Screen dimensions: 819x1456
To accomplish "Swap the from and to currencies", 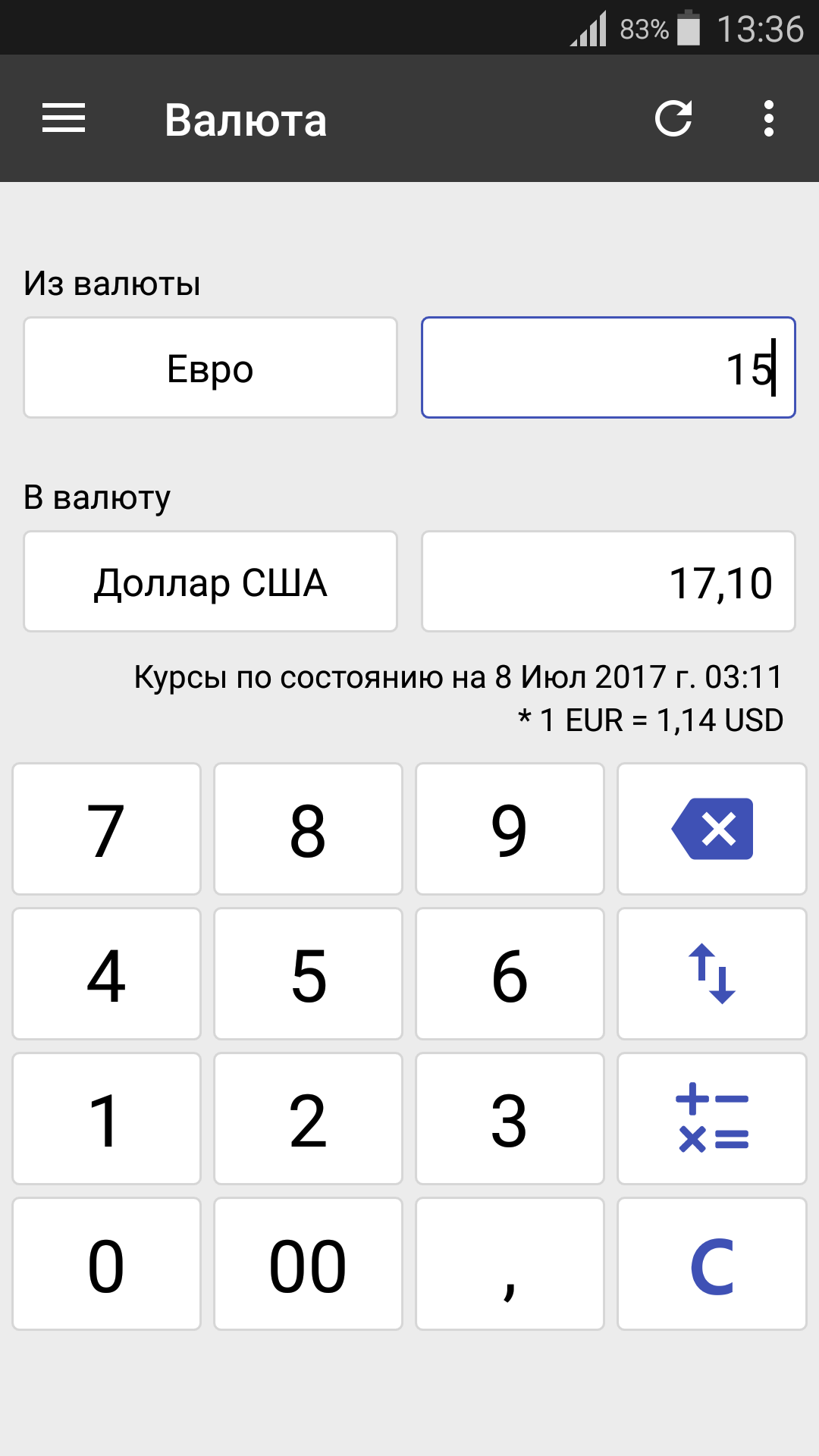I will click(712, 974).
